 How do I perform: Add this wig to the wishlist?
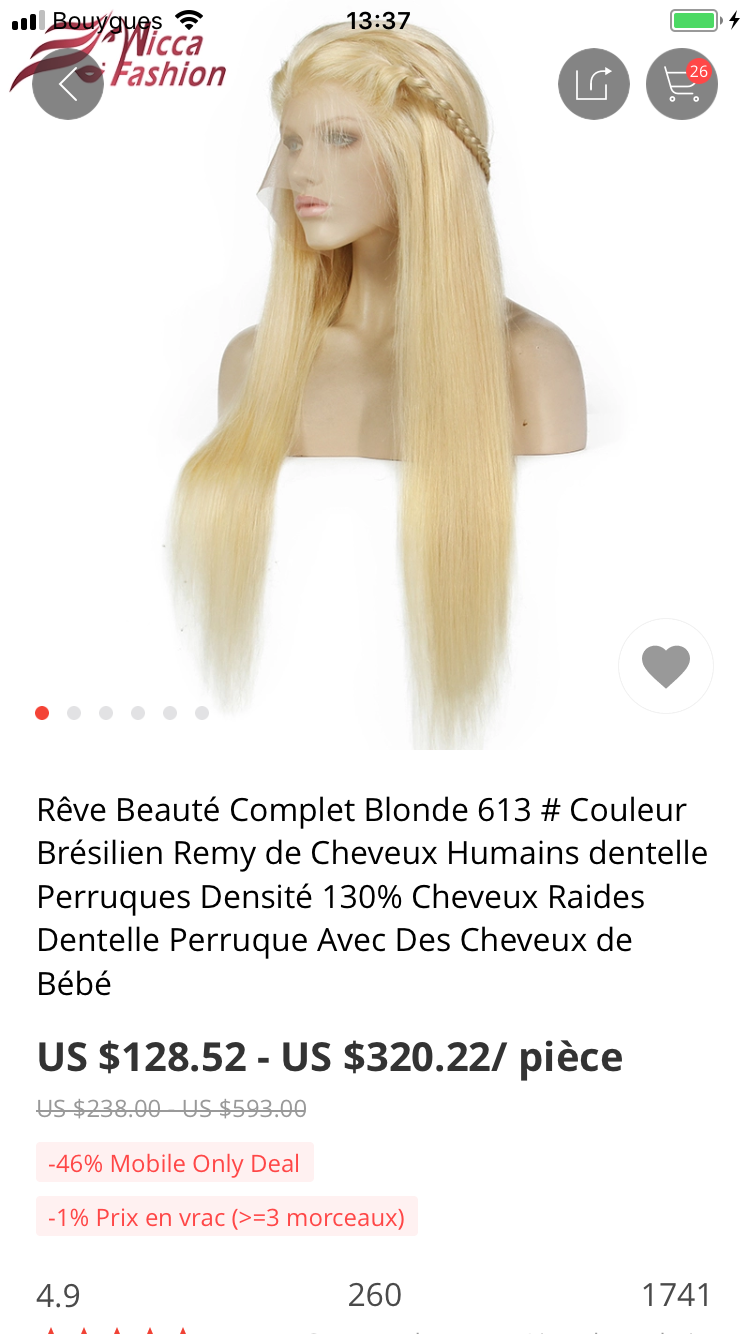pyautogui.click(x=666, y=666)
